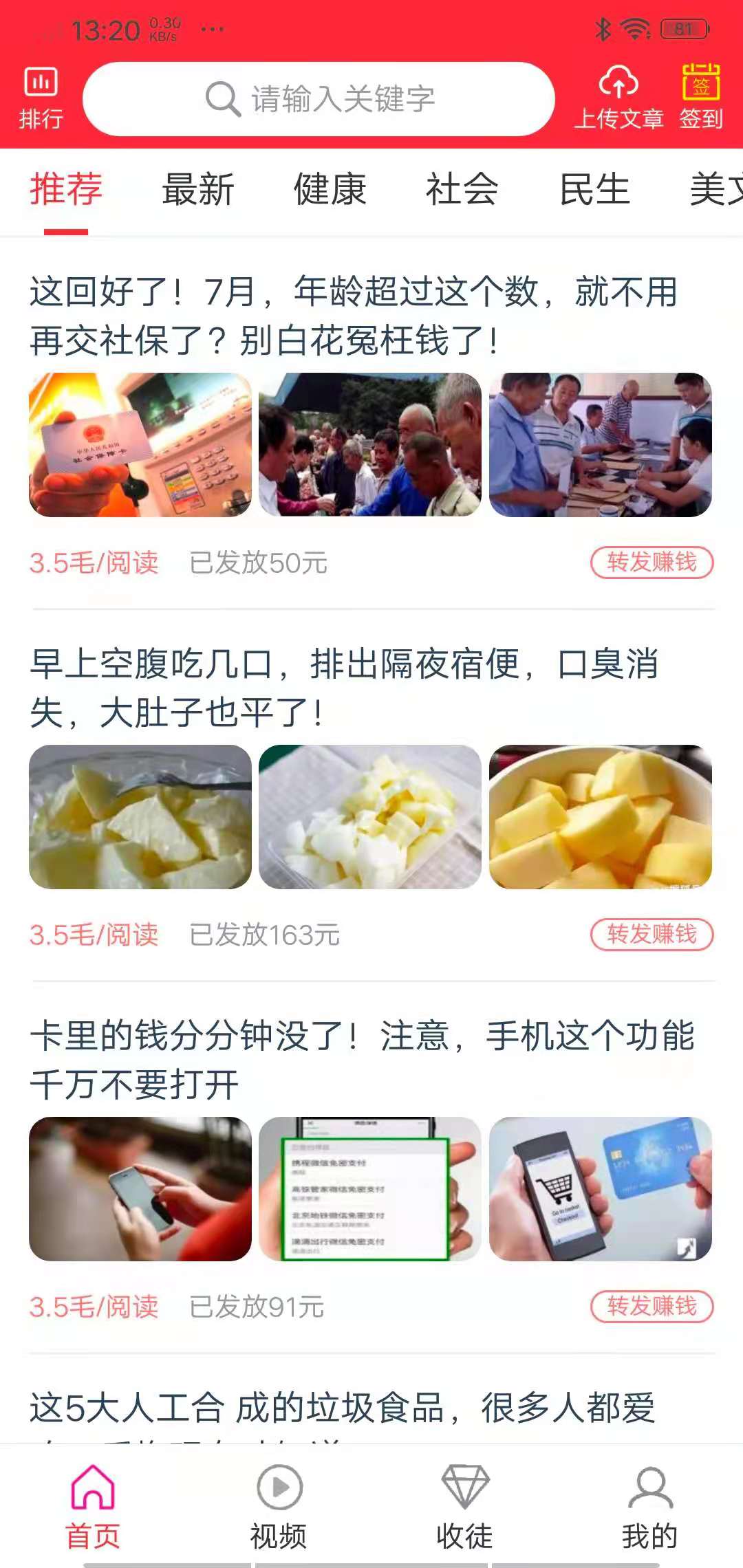The width and height of the screenshot is (743, 1568).
Task: Go to the 我的 profile tab
Action: [650, 1507]
